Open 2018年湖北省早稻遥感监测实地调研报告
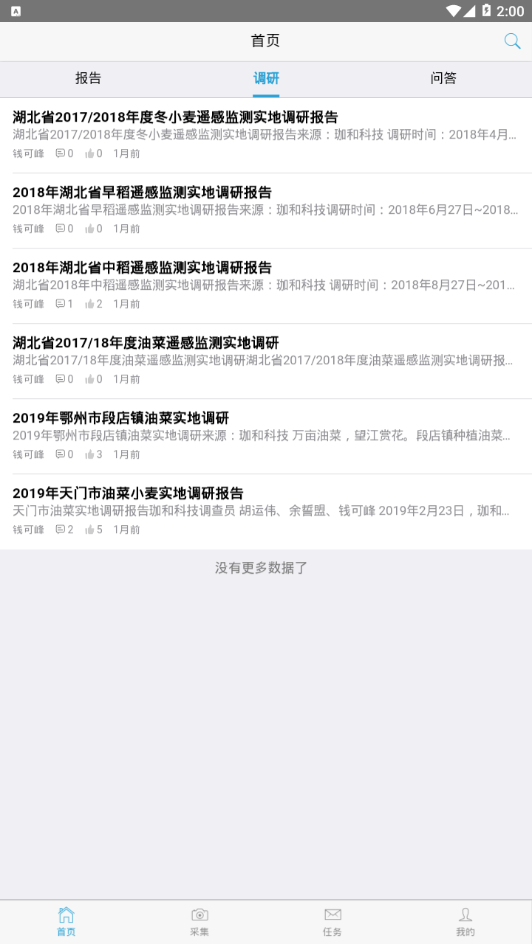The width and height of the screenshot is (532, 944). 266,211
